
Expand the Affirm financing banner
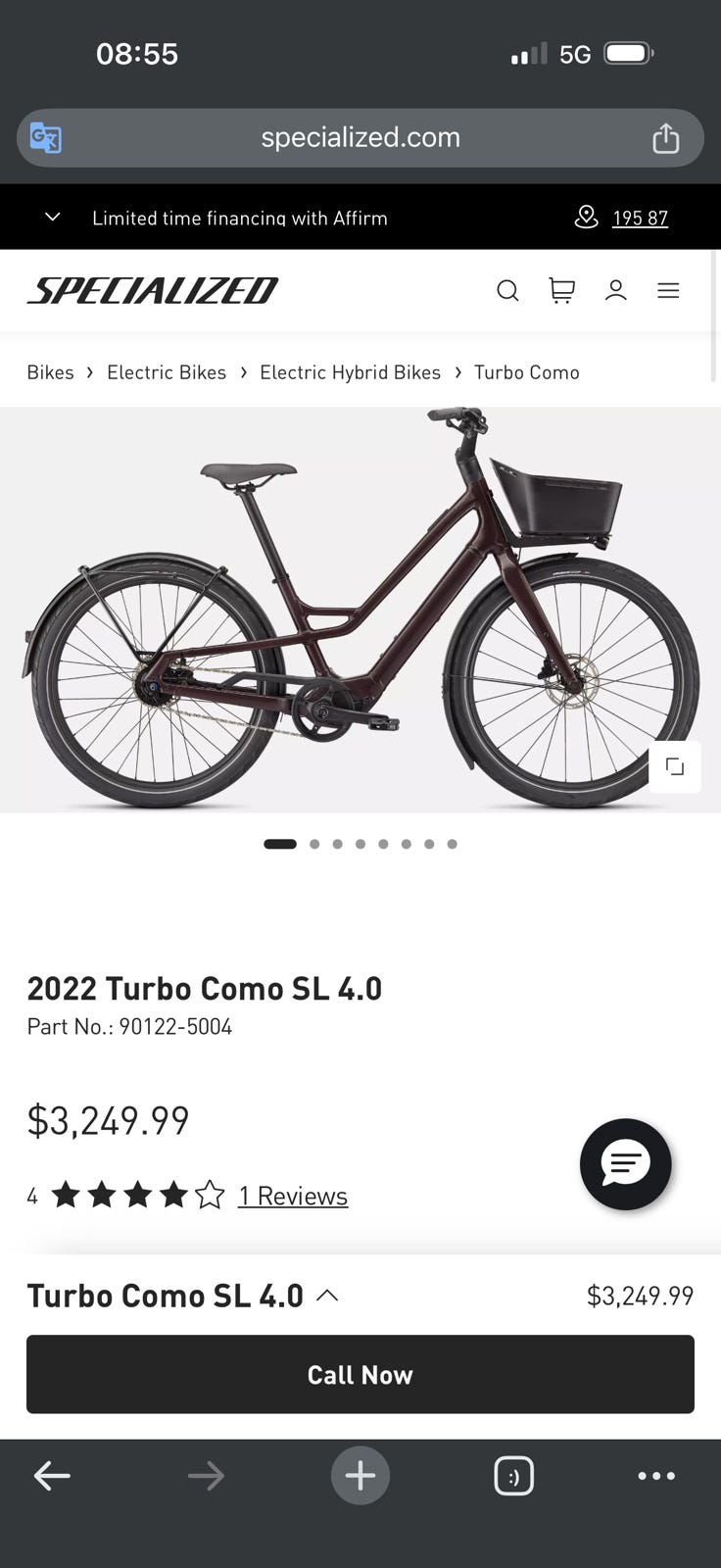[53, 218]
